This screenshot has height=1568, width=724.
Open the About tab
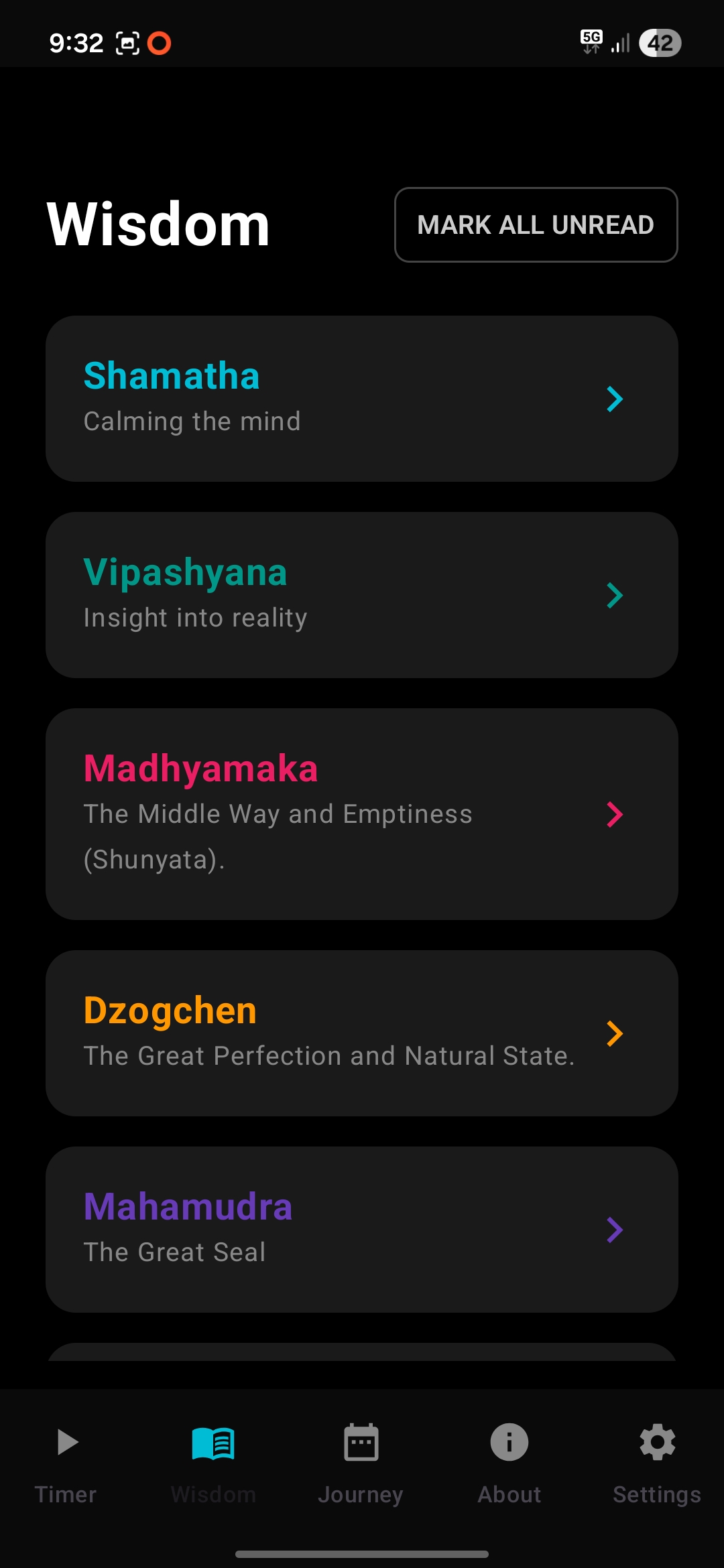(509, 1464)
